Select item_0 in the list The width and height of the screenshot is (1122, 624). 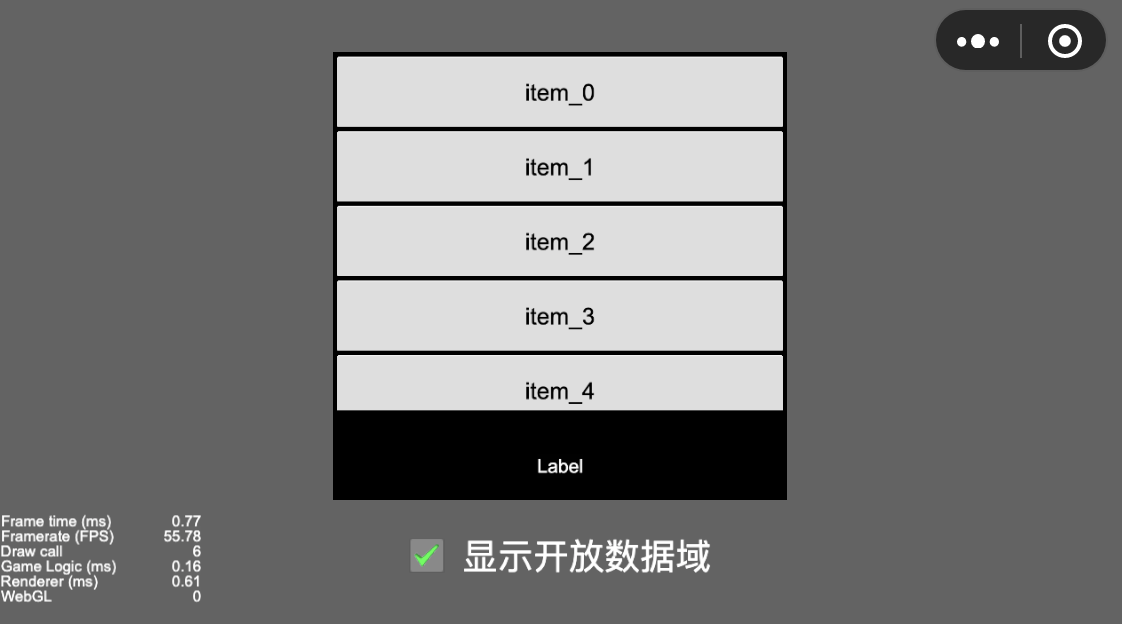click(x=559, y=92)
